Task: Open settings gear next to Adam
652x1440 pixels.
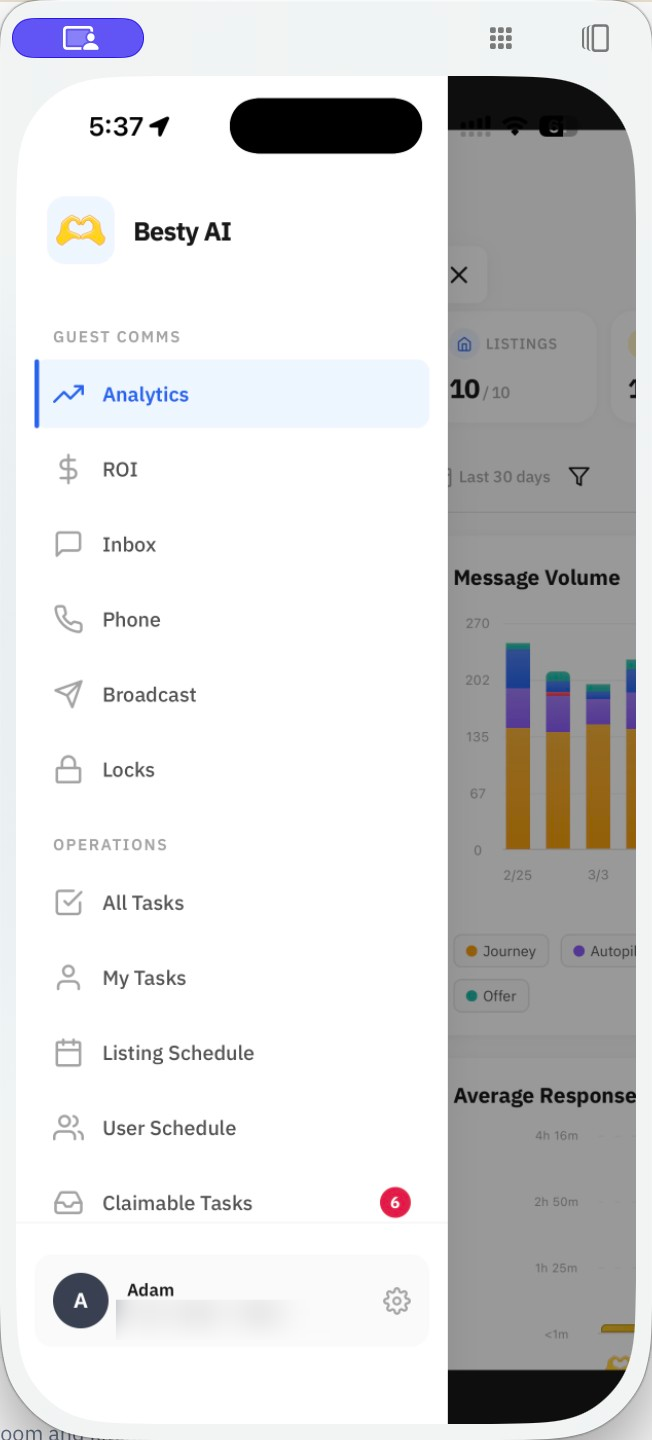Action: (x=397, y=1301)
